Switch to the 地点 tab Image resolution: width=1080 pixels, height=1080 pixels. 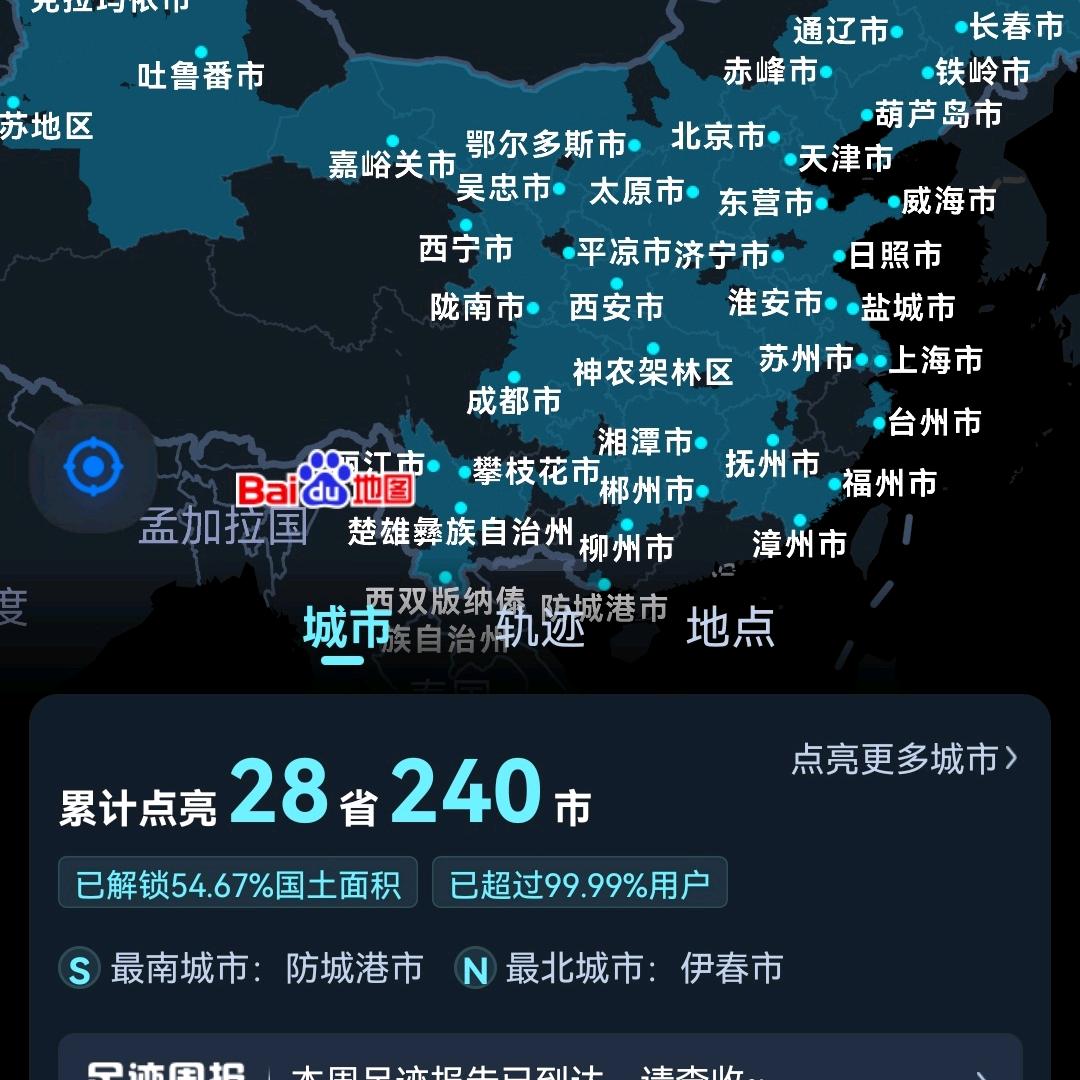tap(730, 628)
